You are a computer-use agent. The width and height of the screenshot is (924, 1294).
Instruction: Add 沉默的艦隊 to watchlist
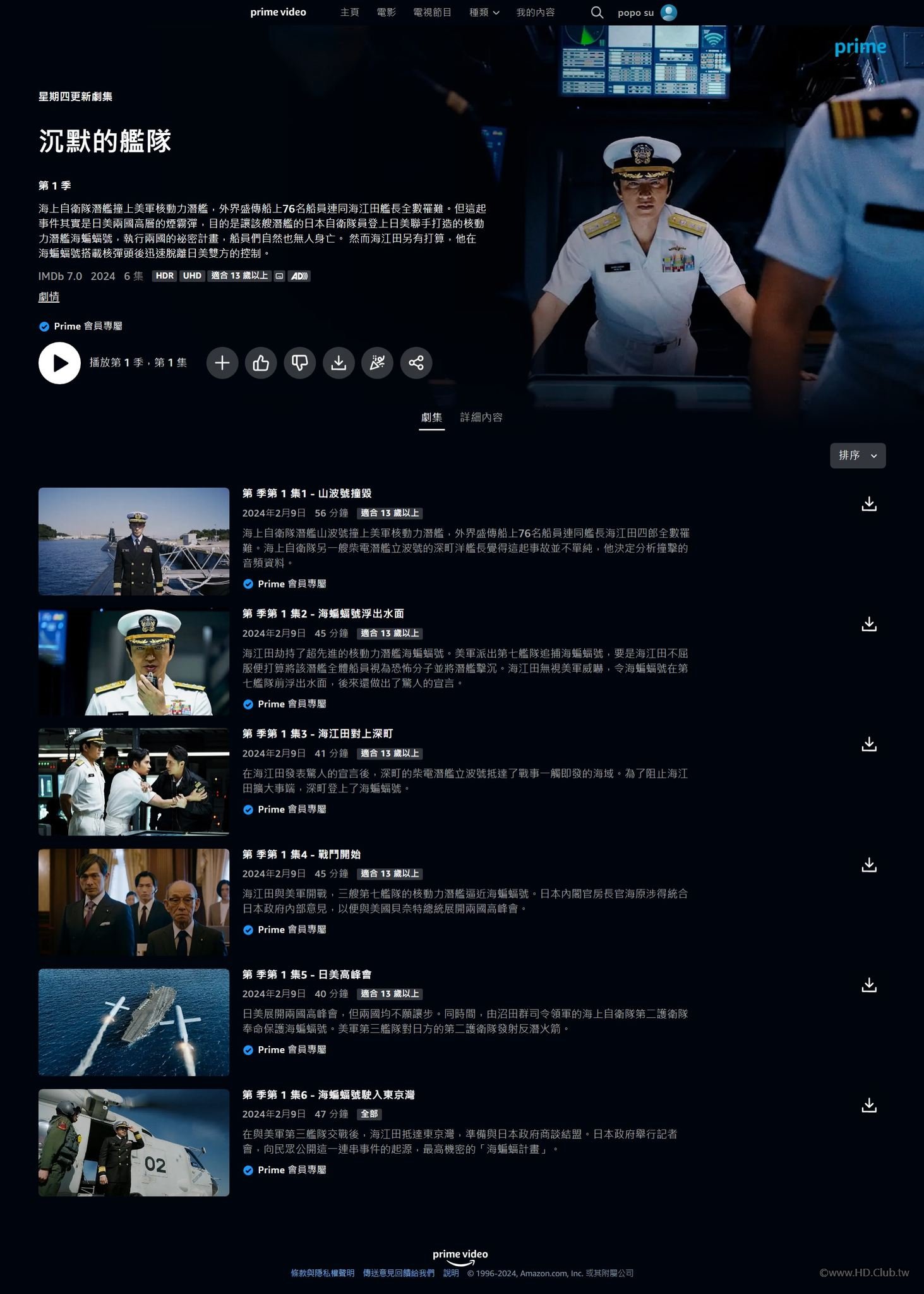point(222,363)
